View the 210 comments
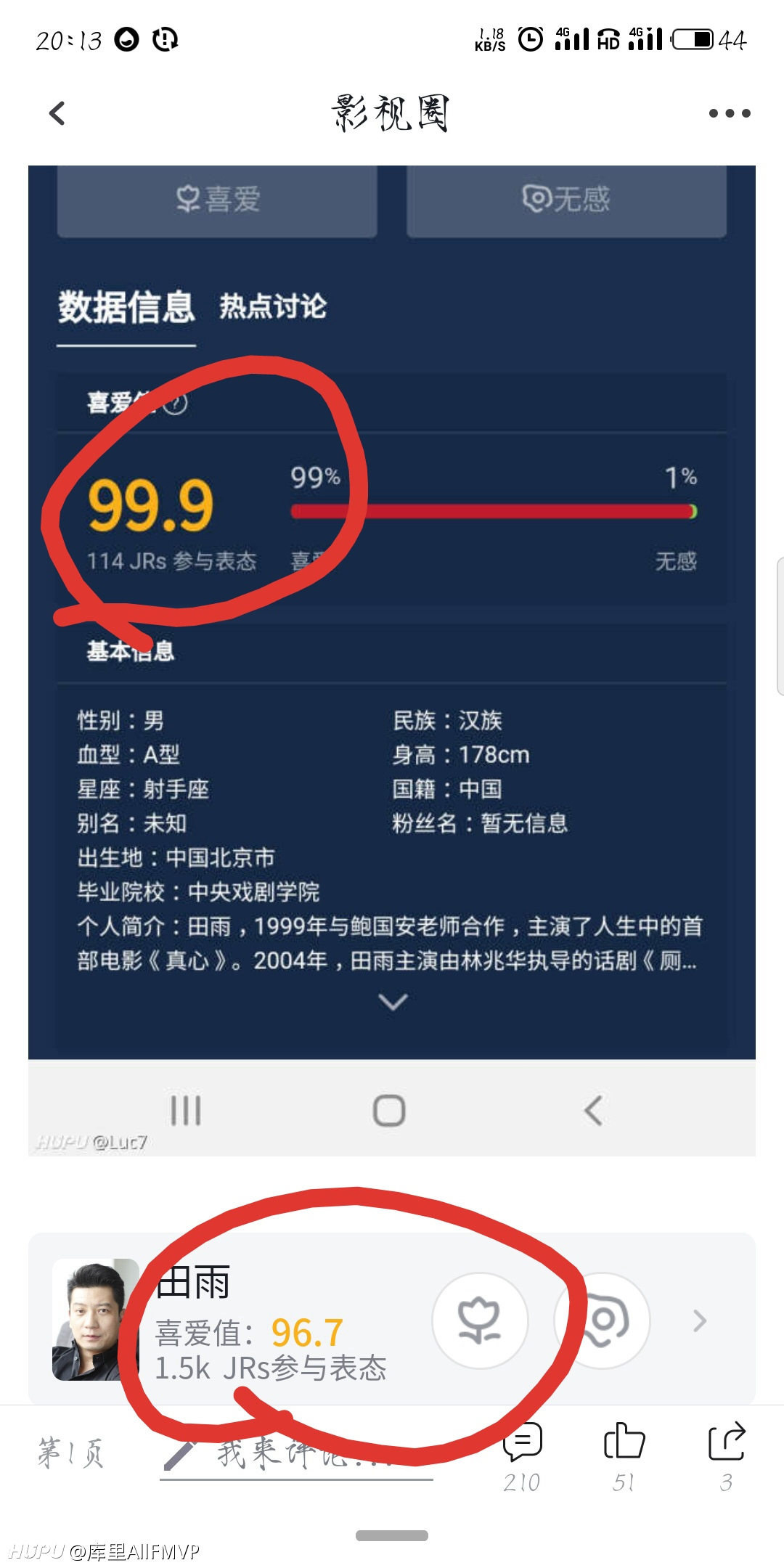Image resolution: width=784 pixels, height=1568 pixels. point(522,1456)
